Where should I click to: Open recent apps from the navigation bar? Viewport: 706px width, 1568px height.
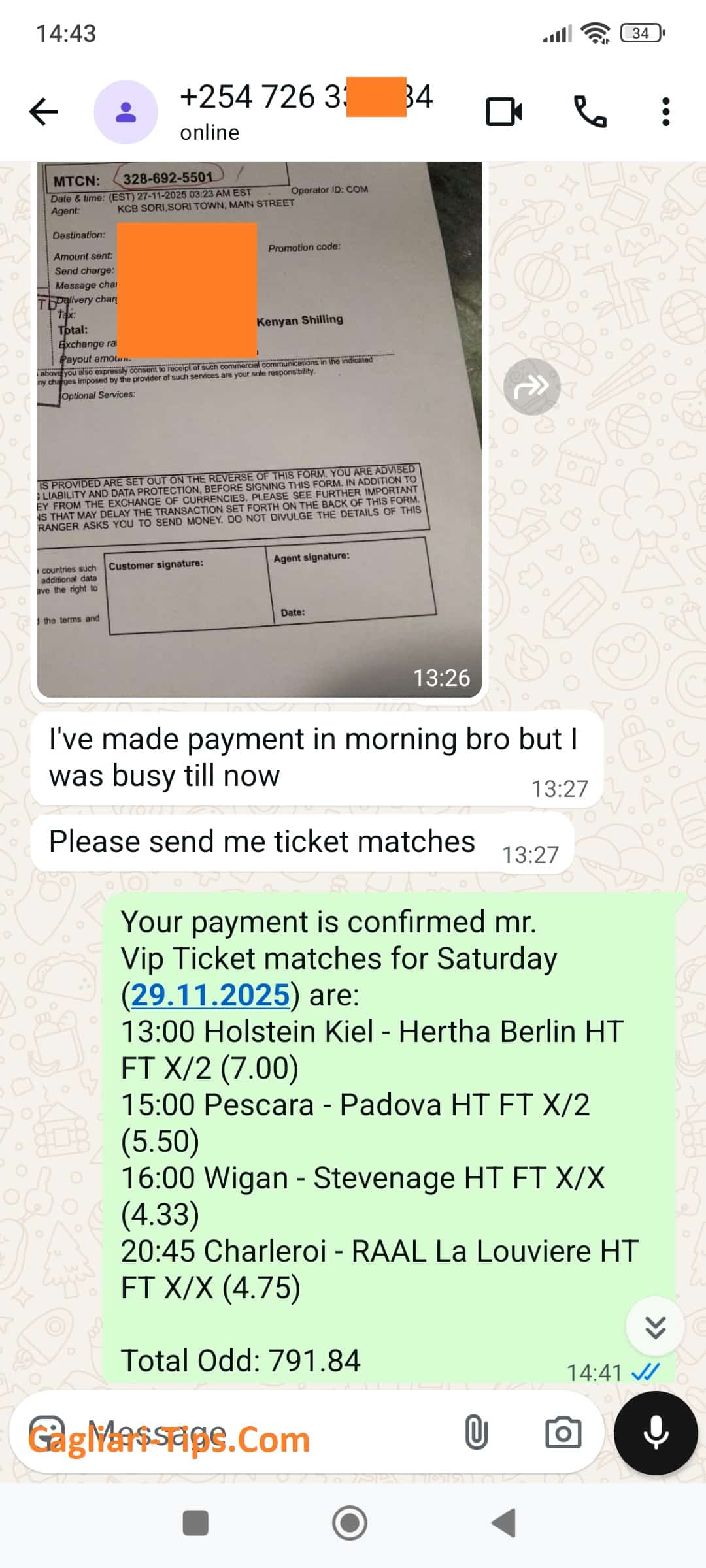tap(195, 1524)
